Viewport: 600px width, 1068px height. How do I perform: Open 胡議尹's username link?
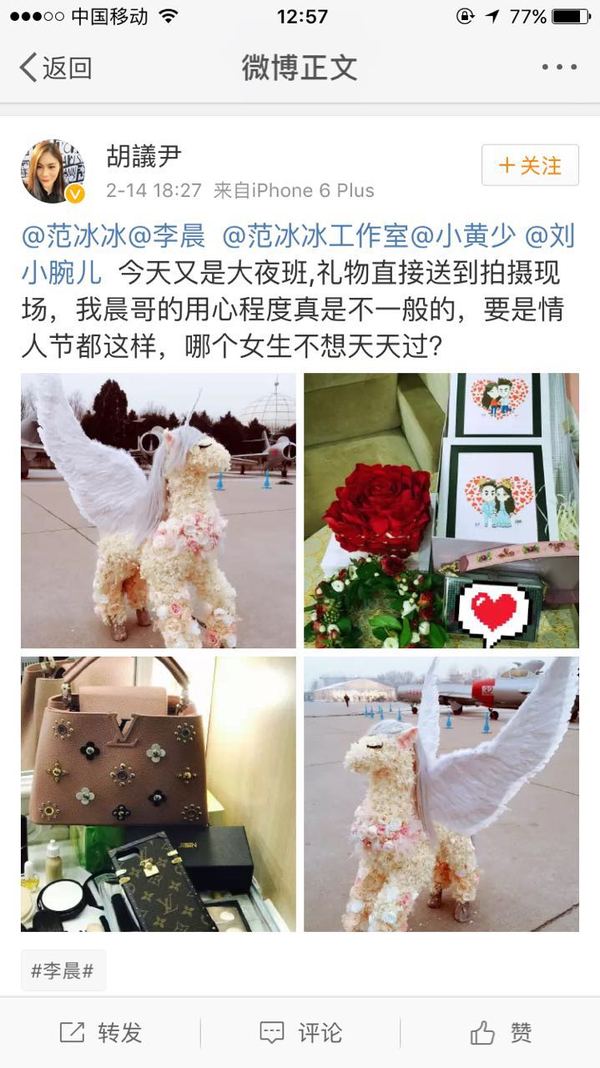point(144,155)
